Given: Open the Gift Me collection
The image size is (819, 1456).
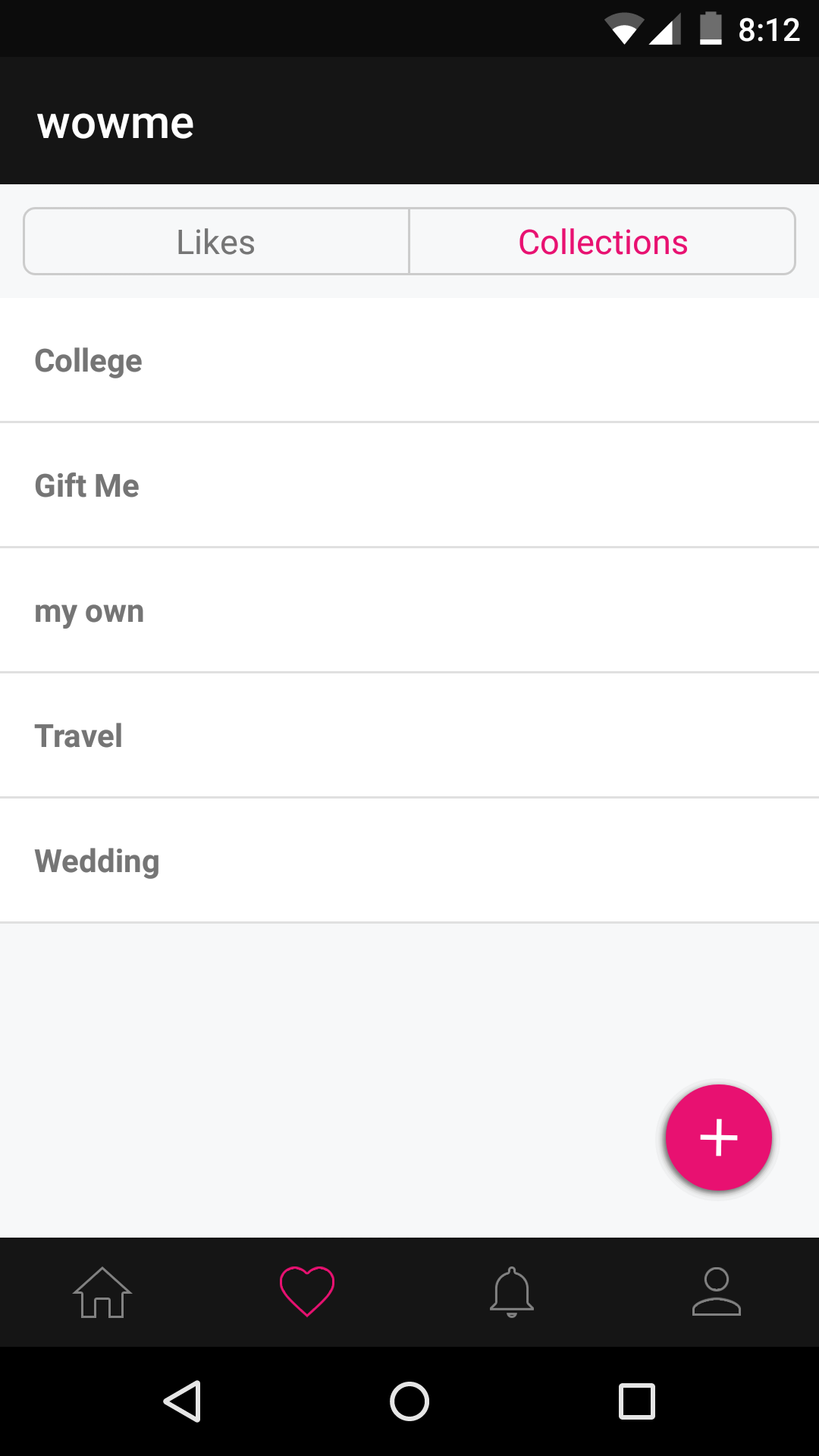Looking at the screenshot, I should coord(409,485).
